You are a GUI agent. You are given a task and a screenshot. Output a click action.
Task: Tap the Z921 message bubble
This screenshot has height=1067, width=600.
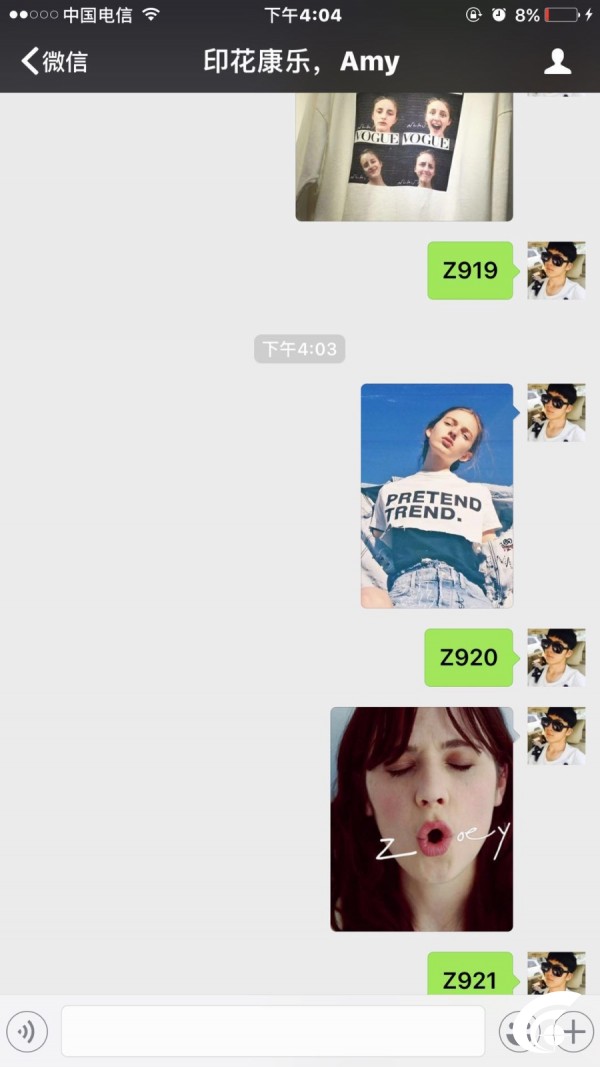(469, 978)
